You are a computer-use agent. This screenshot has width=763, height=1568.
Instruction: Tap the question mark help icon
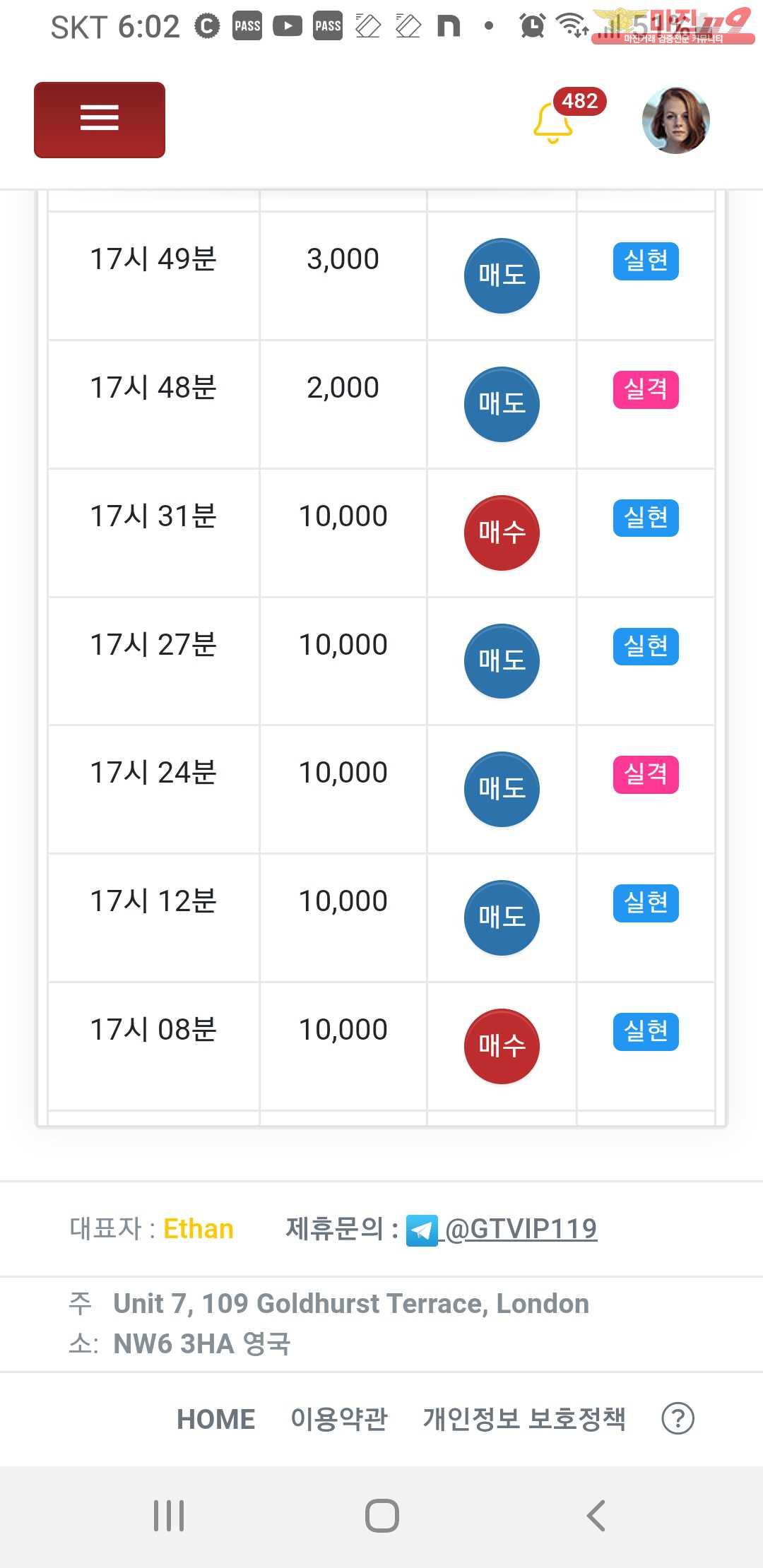pos(678,1419)
